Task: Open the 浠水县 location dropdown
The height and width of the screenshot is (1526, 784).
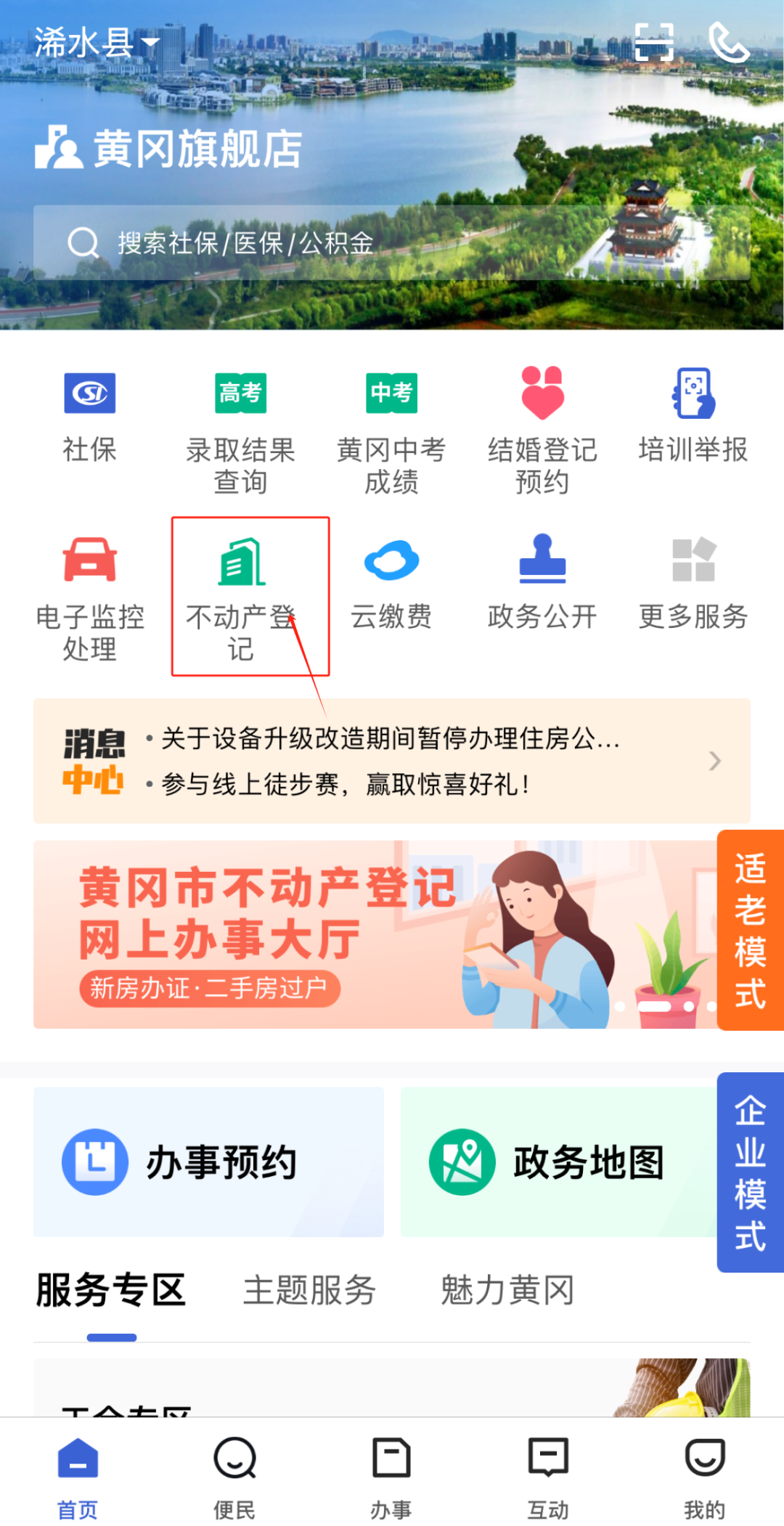Action: click(x=96, y=43)
